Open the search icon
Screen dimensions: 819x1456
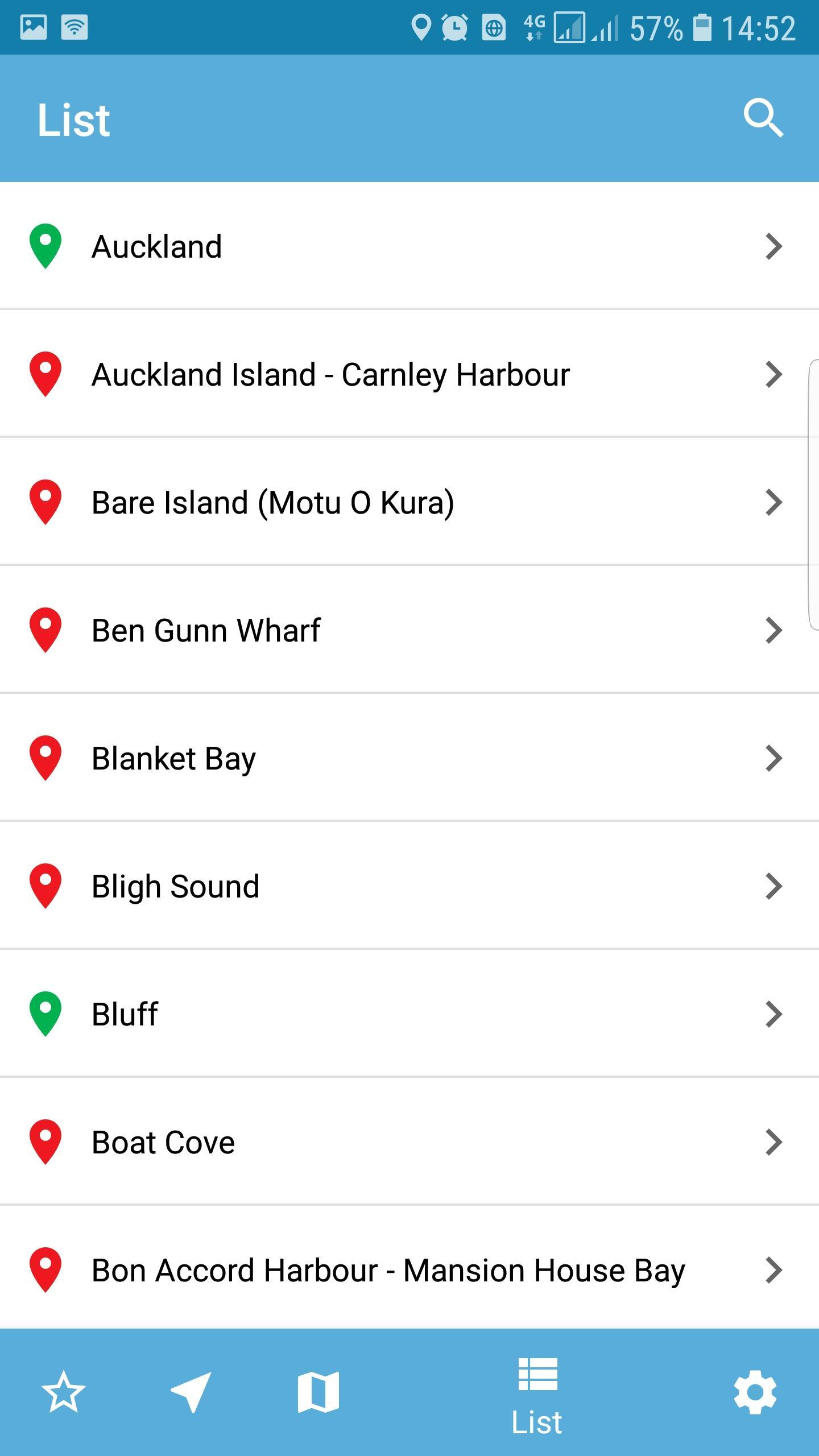pos(763,118)
